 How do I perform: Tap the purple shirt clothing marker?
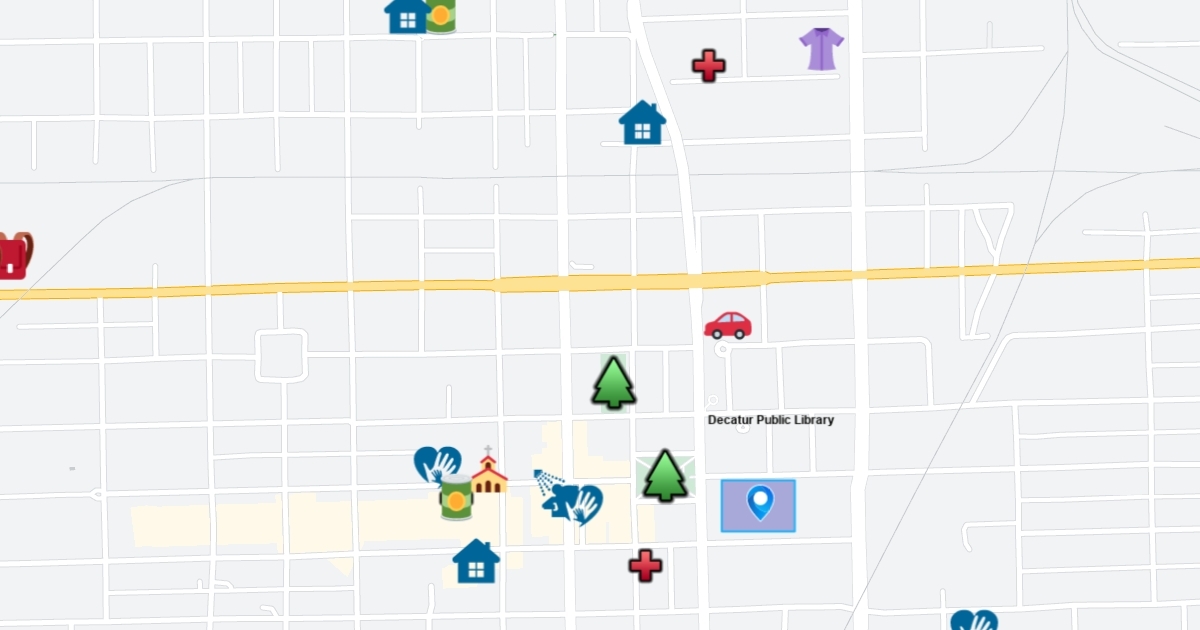pos(821,49)
